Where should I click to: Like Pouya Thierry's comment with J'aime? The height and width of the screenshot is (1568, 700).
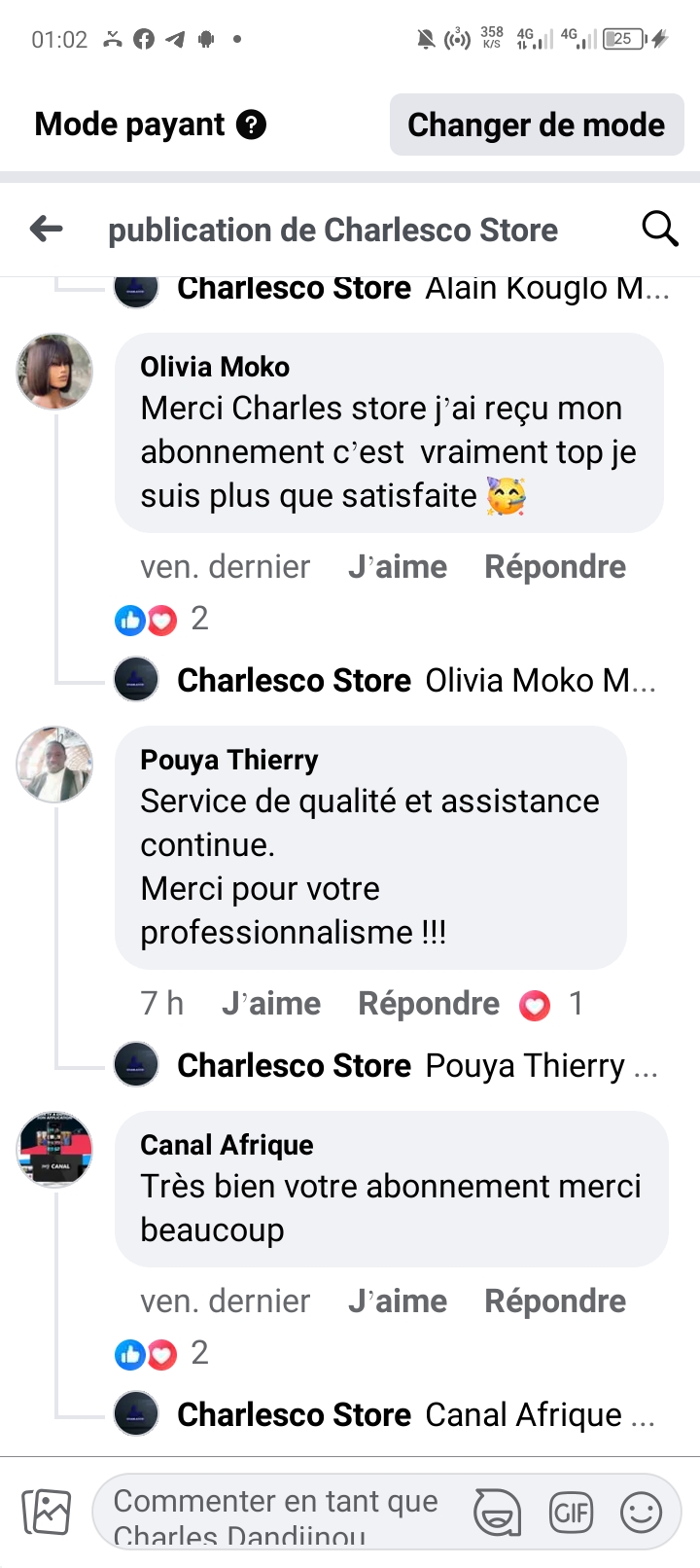pos(271,1004)
